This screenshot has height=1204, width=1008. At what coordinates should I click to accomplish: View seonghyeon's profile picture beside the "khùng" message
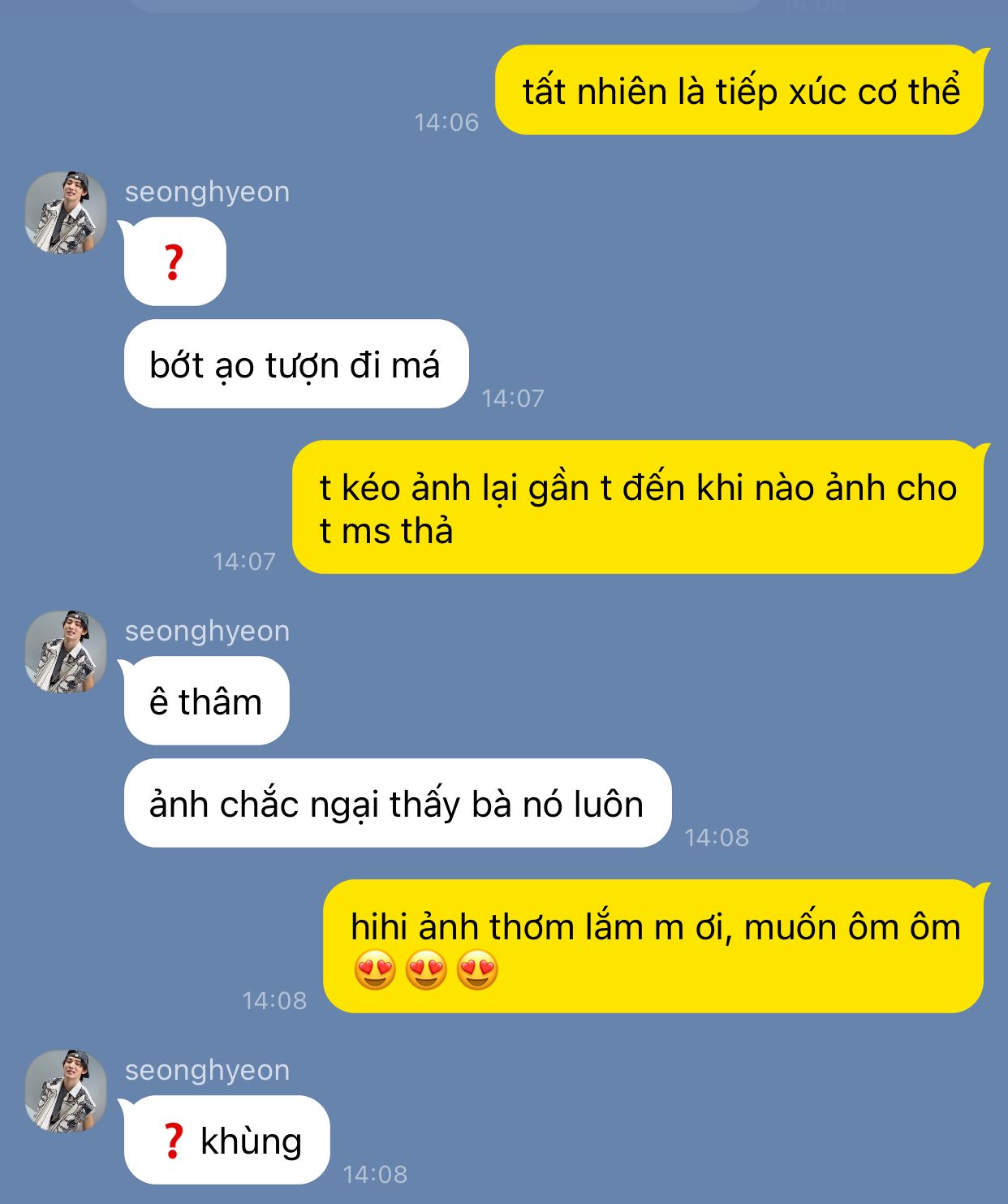[66, 1091]
